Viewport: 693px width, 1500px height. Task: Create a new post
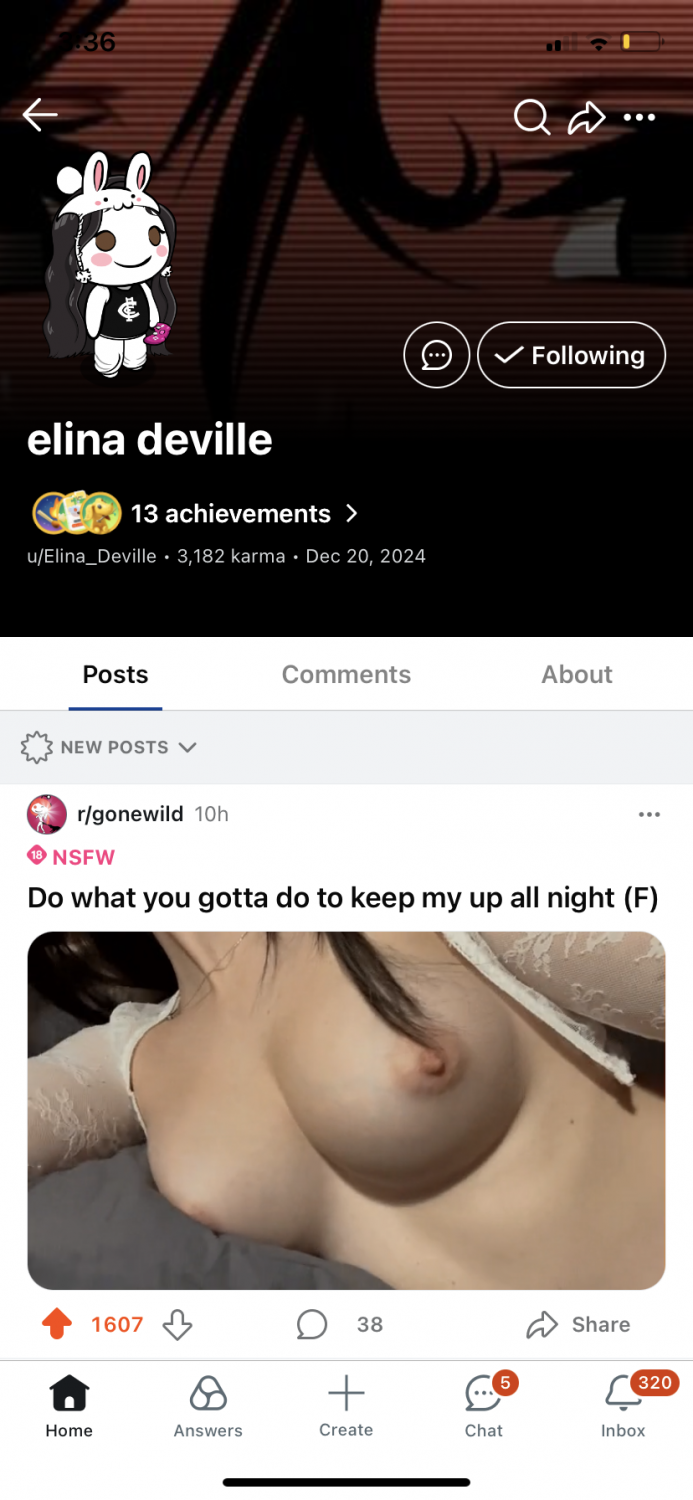(x=346, y=1404)
